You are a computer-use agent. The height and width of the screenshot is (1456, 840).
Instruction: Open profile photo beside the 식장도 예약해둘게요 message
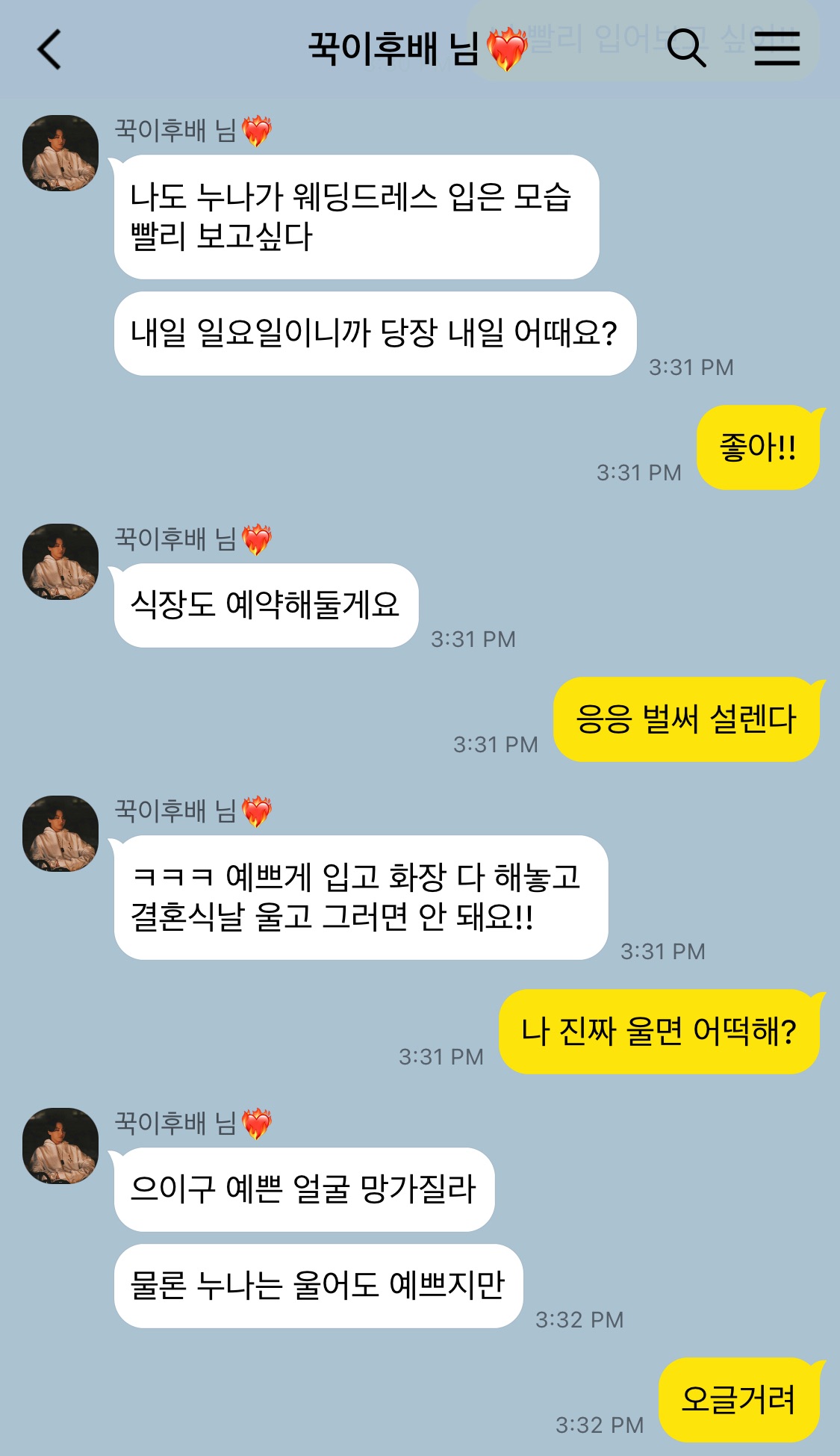(x=60, y=562)
